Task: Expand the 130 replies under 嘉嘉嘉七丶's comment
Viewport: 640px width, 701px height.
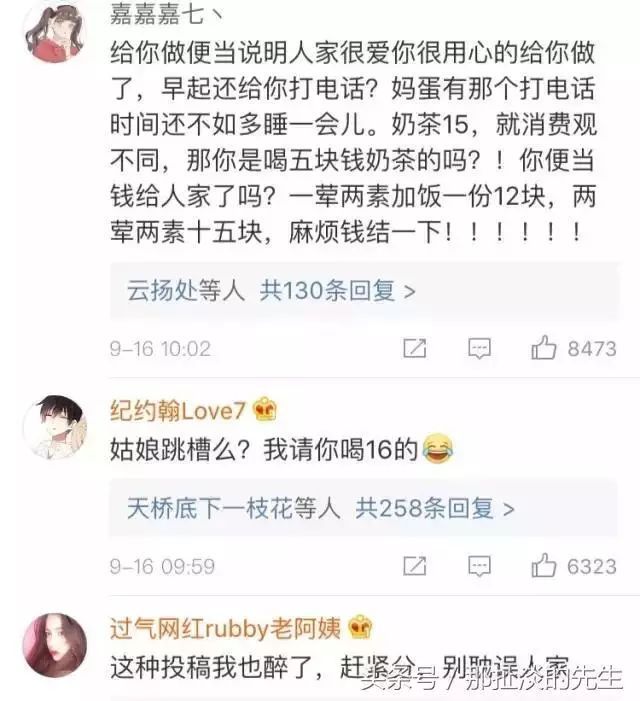Action: tap(270, 290)
